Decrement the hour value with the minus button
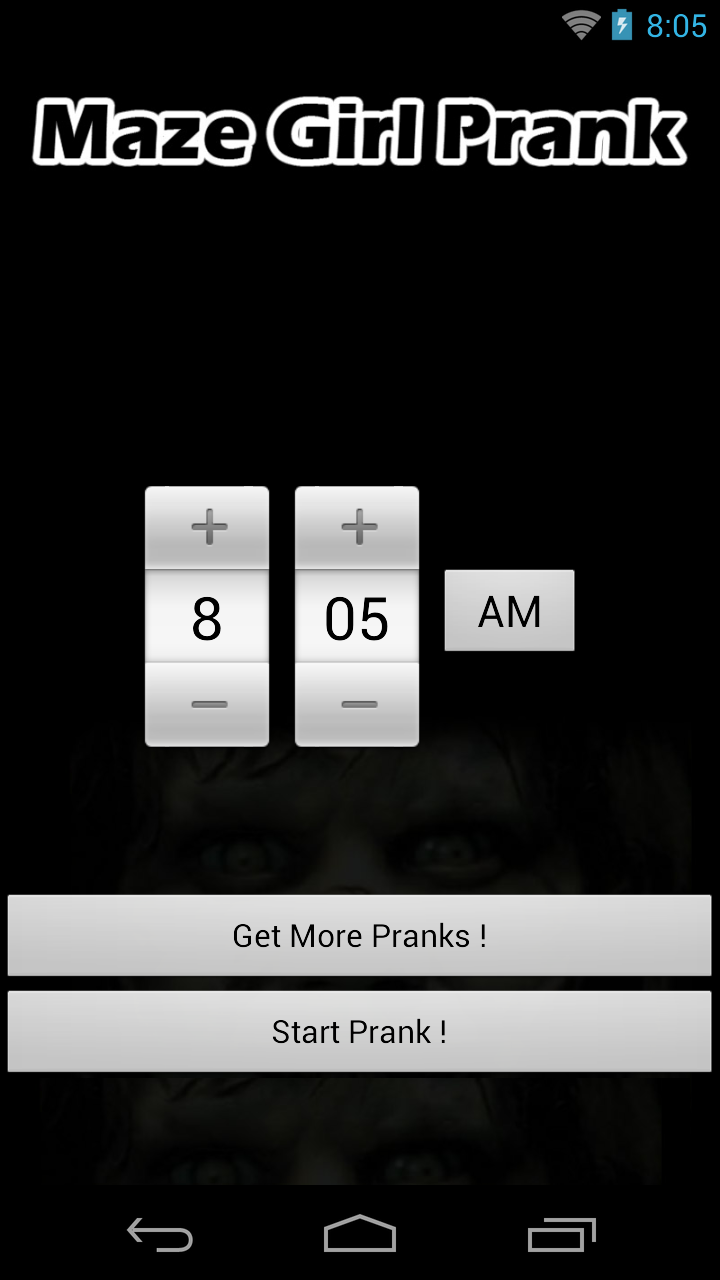 click(206, 706)
